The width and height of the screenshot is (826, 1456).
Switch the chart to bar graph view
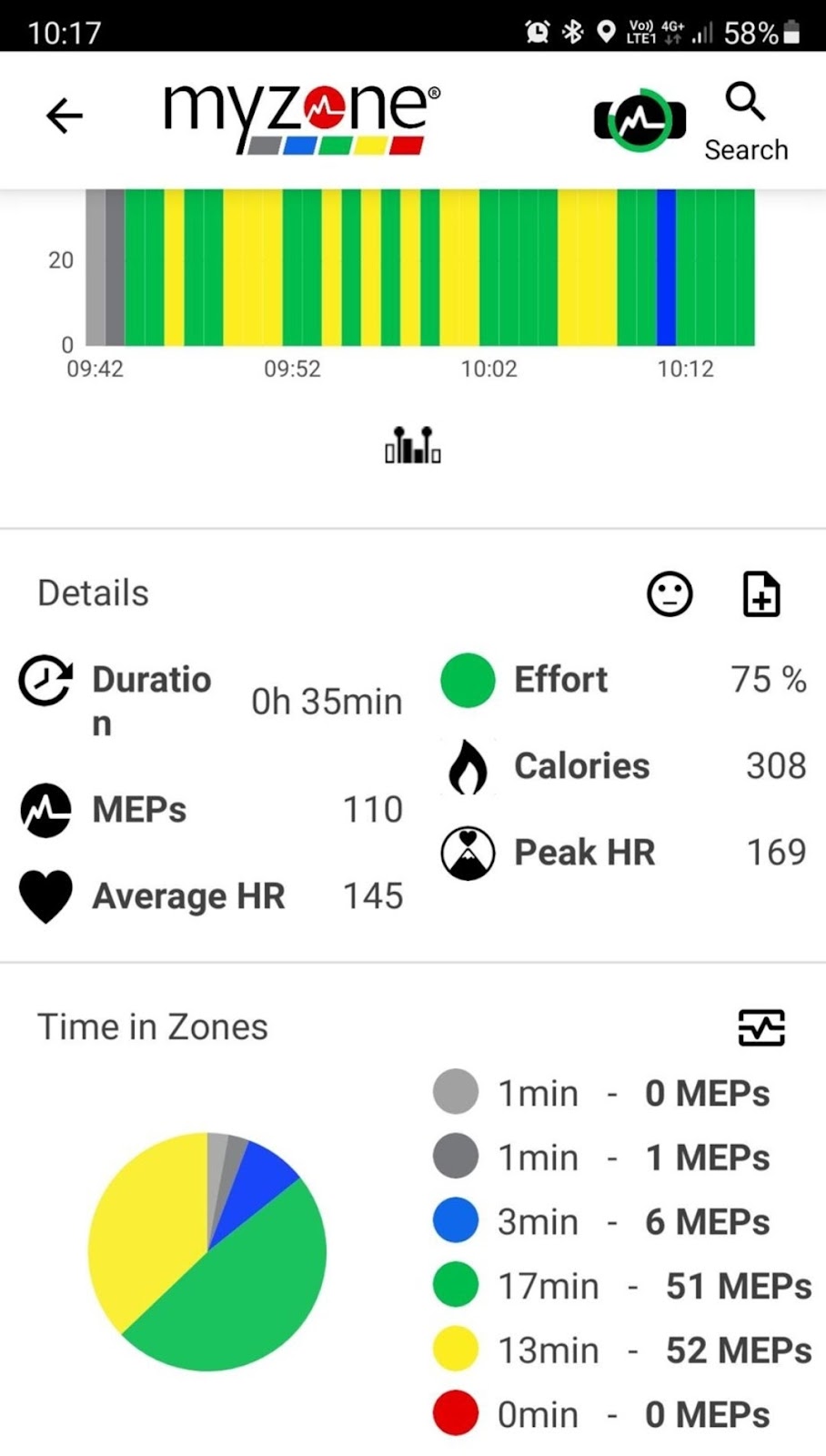click(413, 445)
